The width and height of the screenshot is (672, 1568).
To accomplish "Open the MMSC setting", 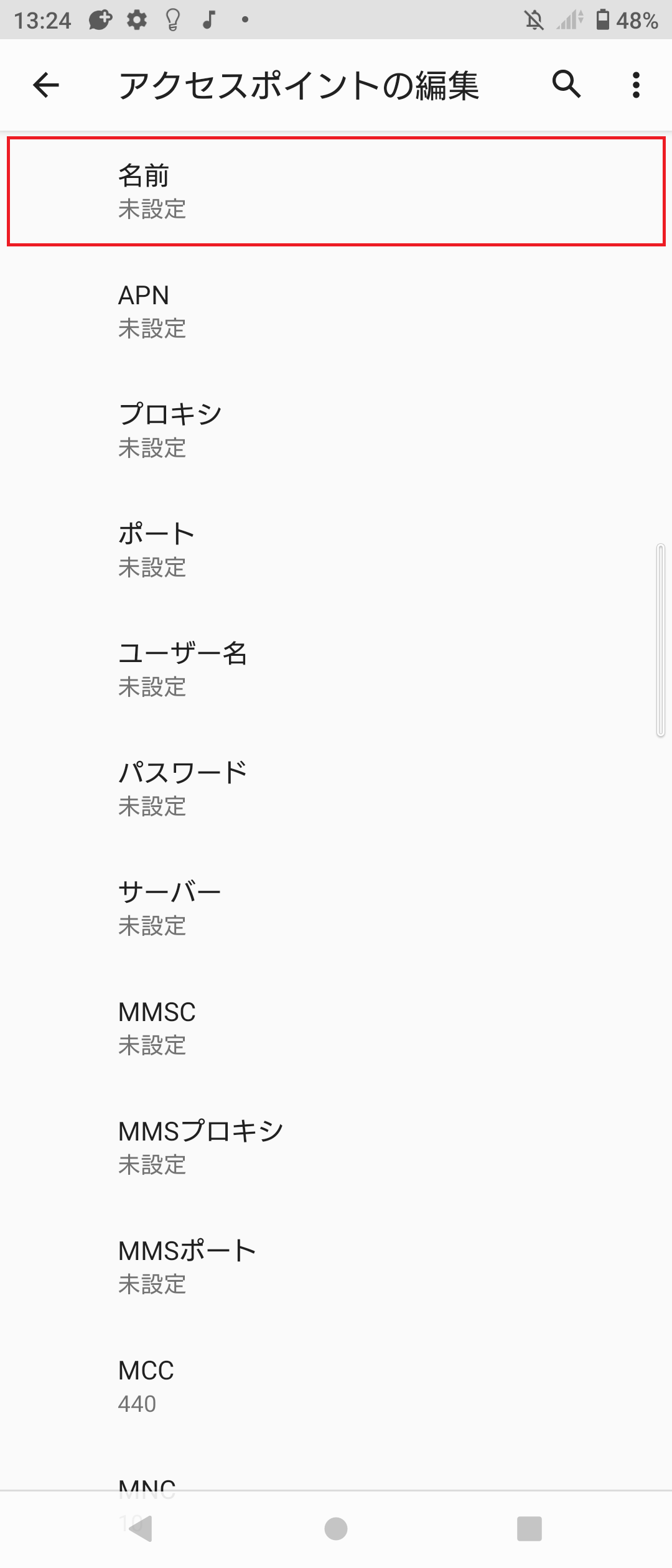I will [336, 1027].
